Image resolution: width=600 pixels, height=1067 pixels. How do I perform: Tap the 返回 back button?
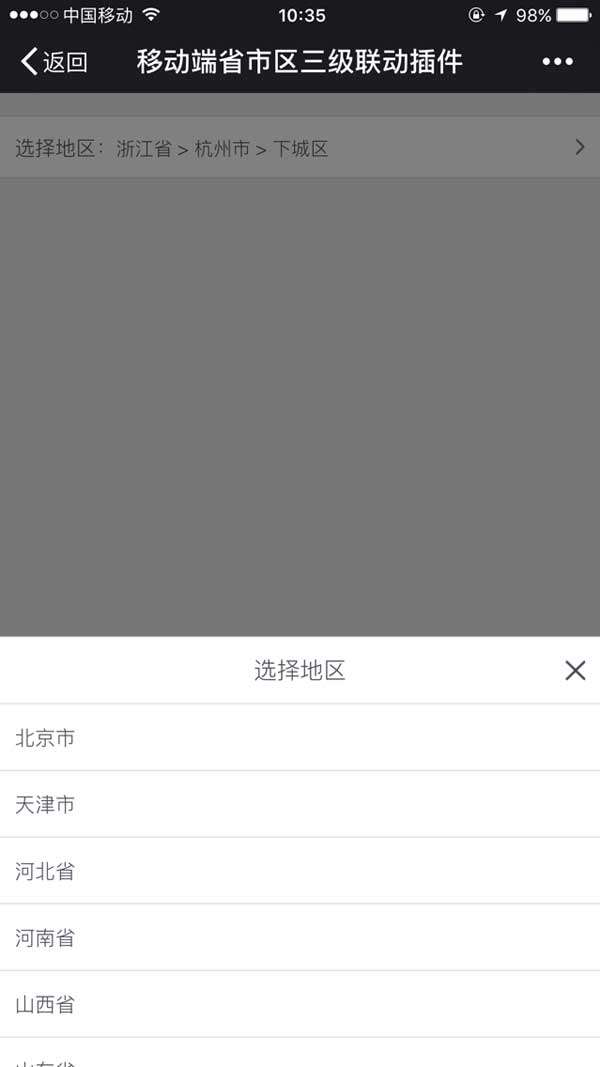click(x=54, y=62)
